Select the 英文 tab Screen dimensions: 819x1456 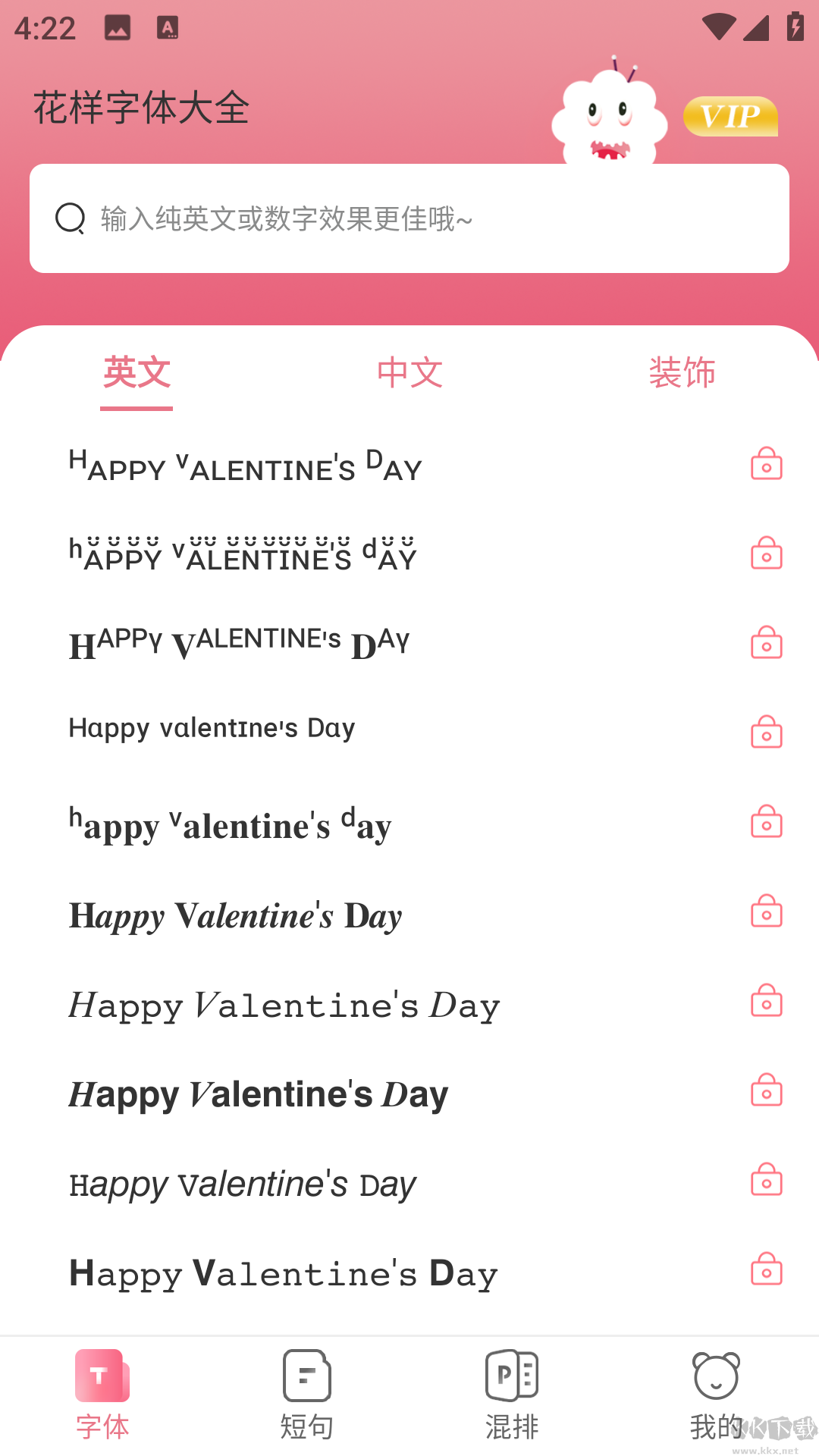[x=136, y=372]
